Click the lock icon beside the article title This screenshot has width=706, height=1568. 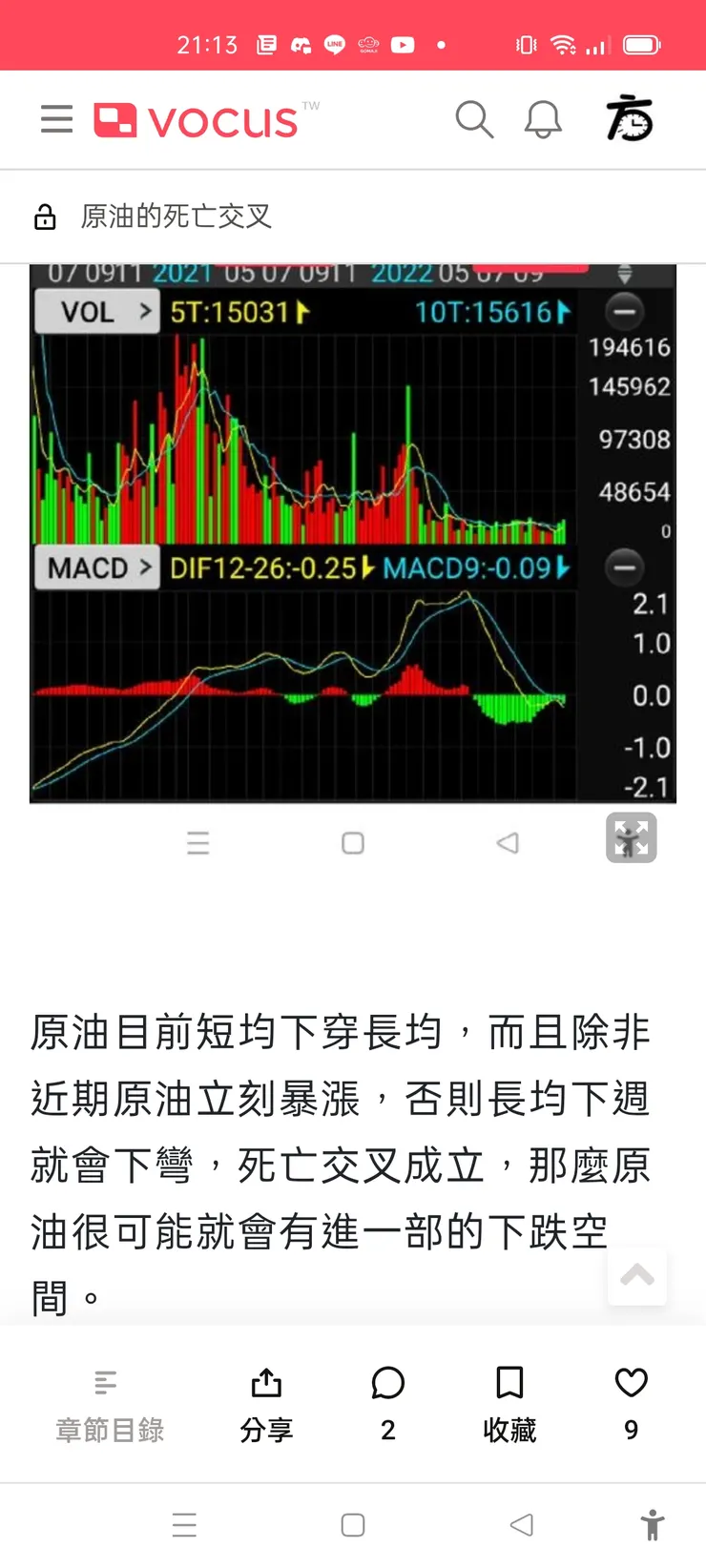click(46, 217)
